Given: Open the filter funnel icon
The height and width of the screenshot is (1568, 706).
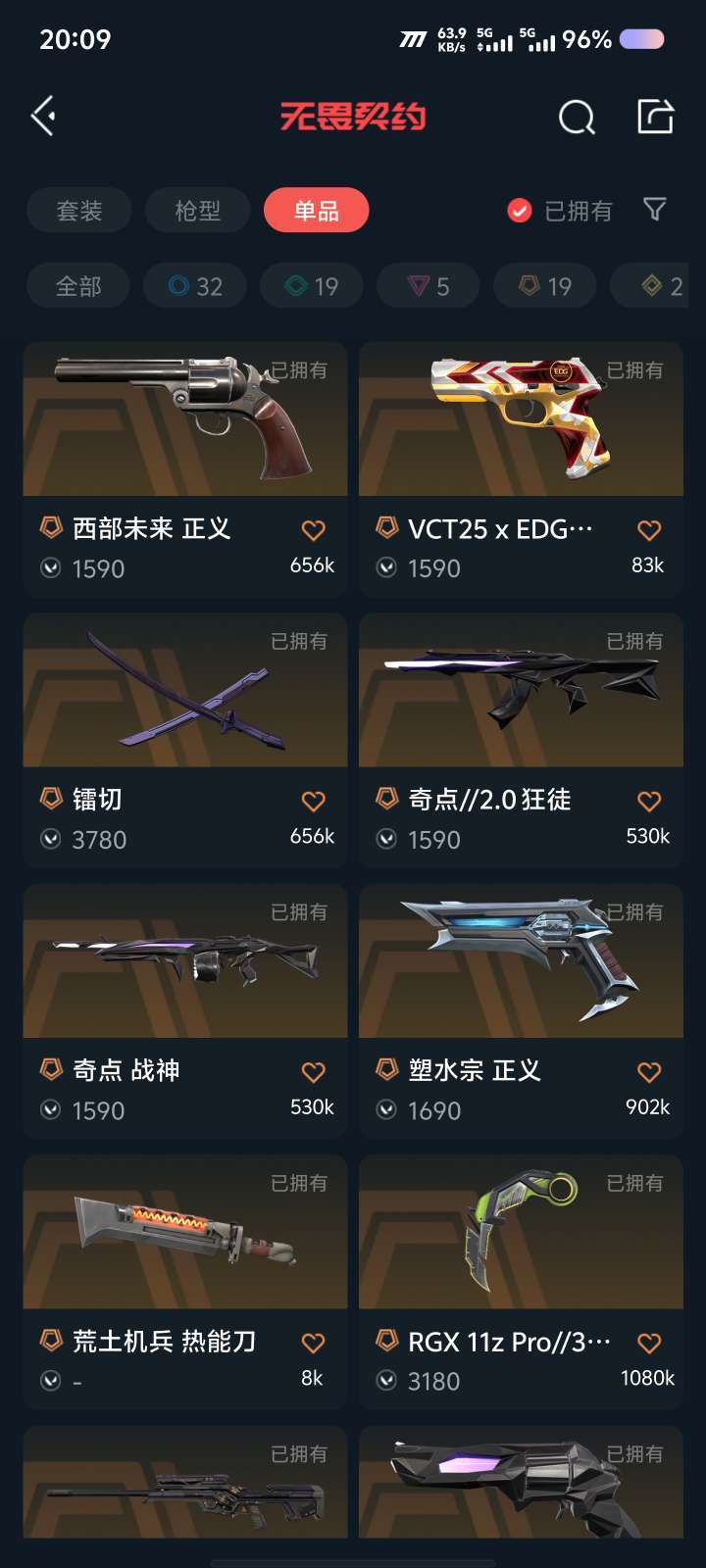Looking at the screenshot, I should 654,210.
